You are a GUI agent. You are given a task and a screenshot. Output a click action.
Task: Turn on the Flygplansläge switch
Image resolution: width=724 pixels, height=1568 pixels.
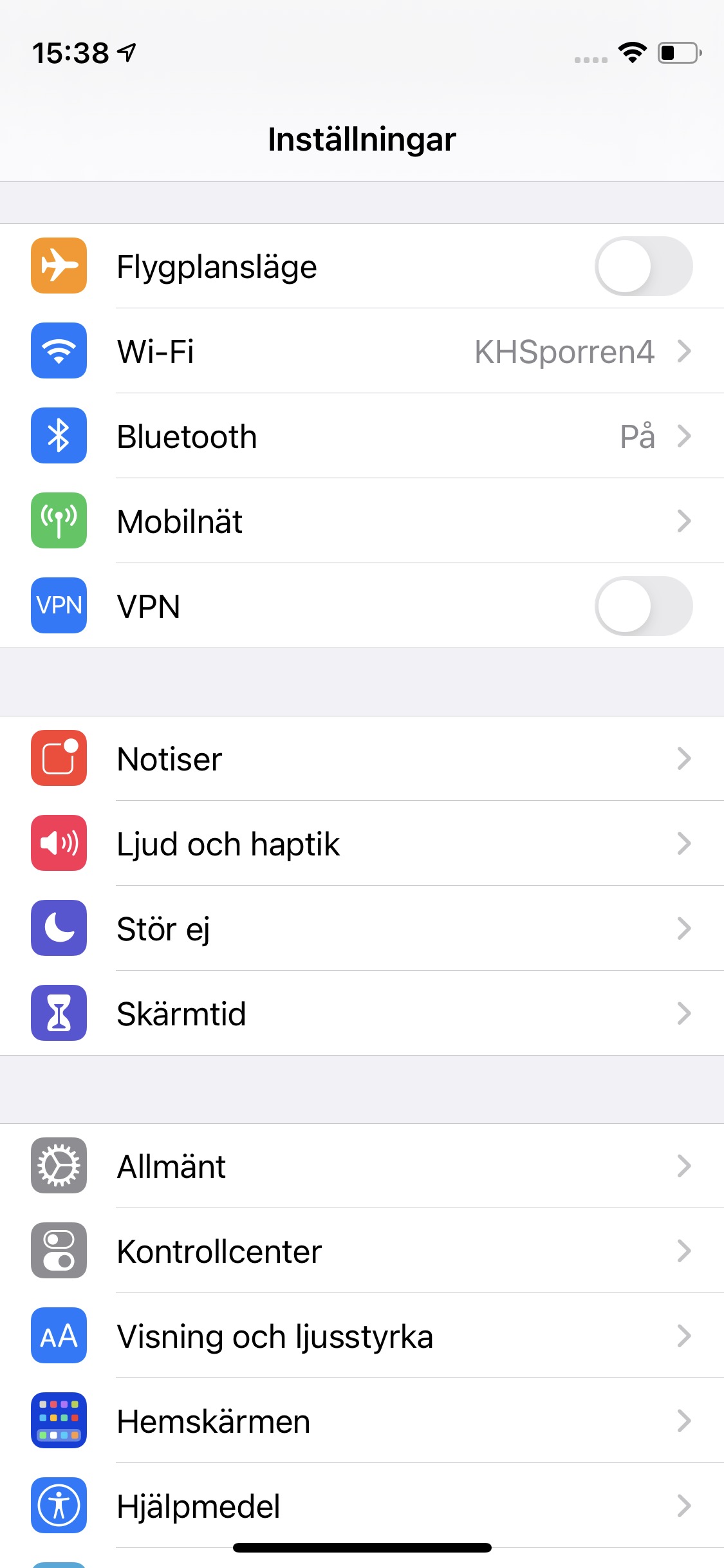[x=643, y=266]
